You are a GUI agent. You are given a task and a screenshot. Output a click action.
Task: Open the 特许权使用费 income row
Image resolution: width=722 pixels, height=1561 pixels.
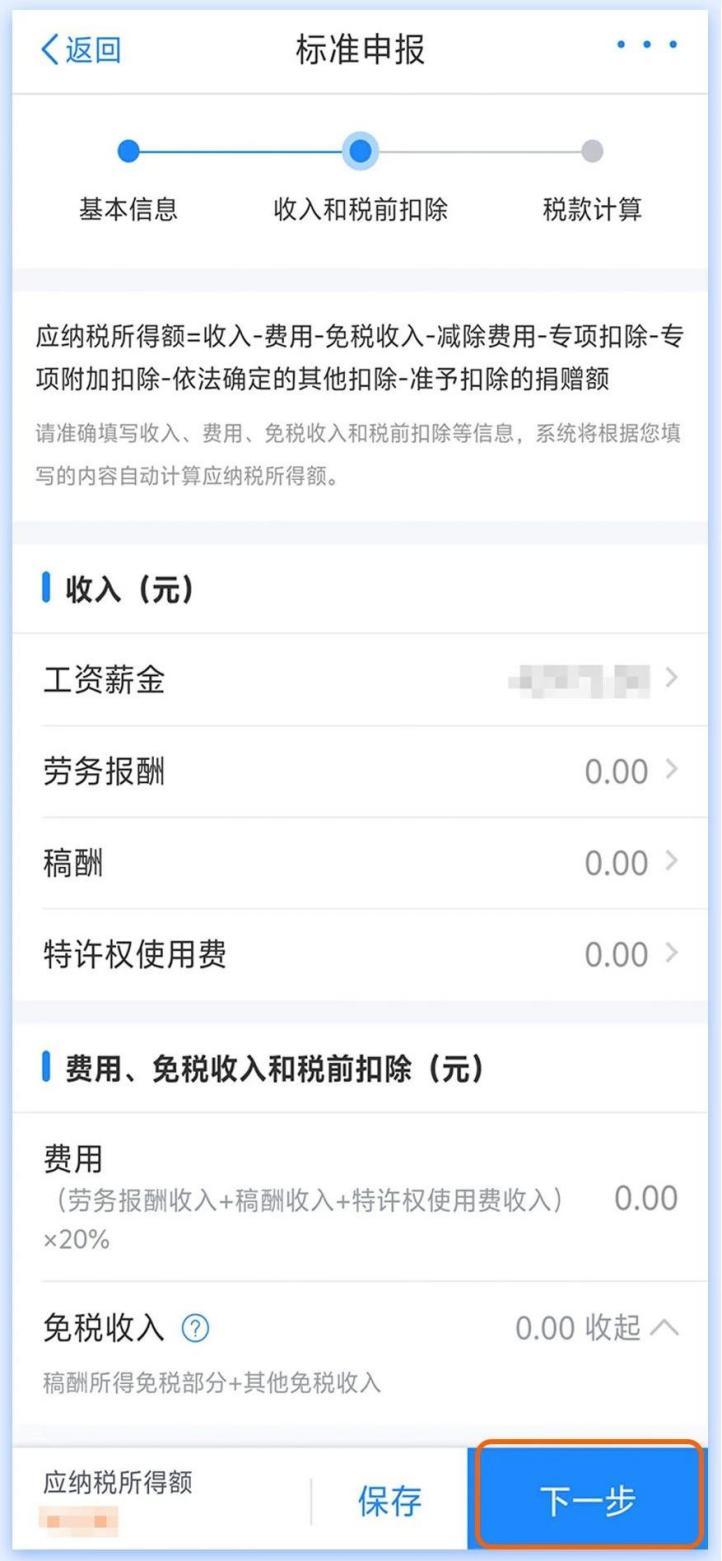[x=360, y=954]
